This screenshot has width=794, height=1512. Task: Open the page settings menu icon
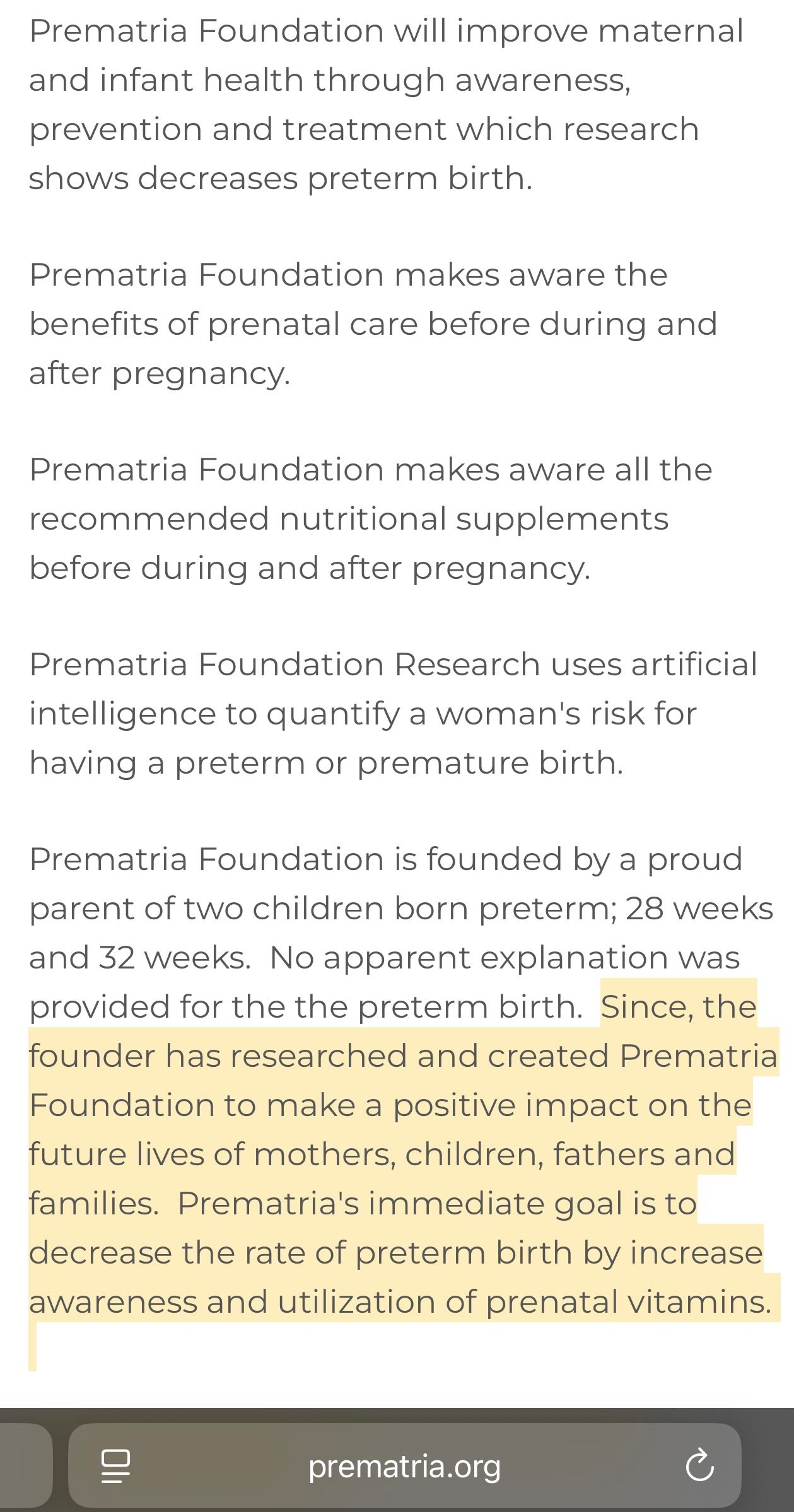pyautogui.click(x=115, y=1465)
